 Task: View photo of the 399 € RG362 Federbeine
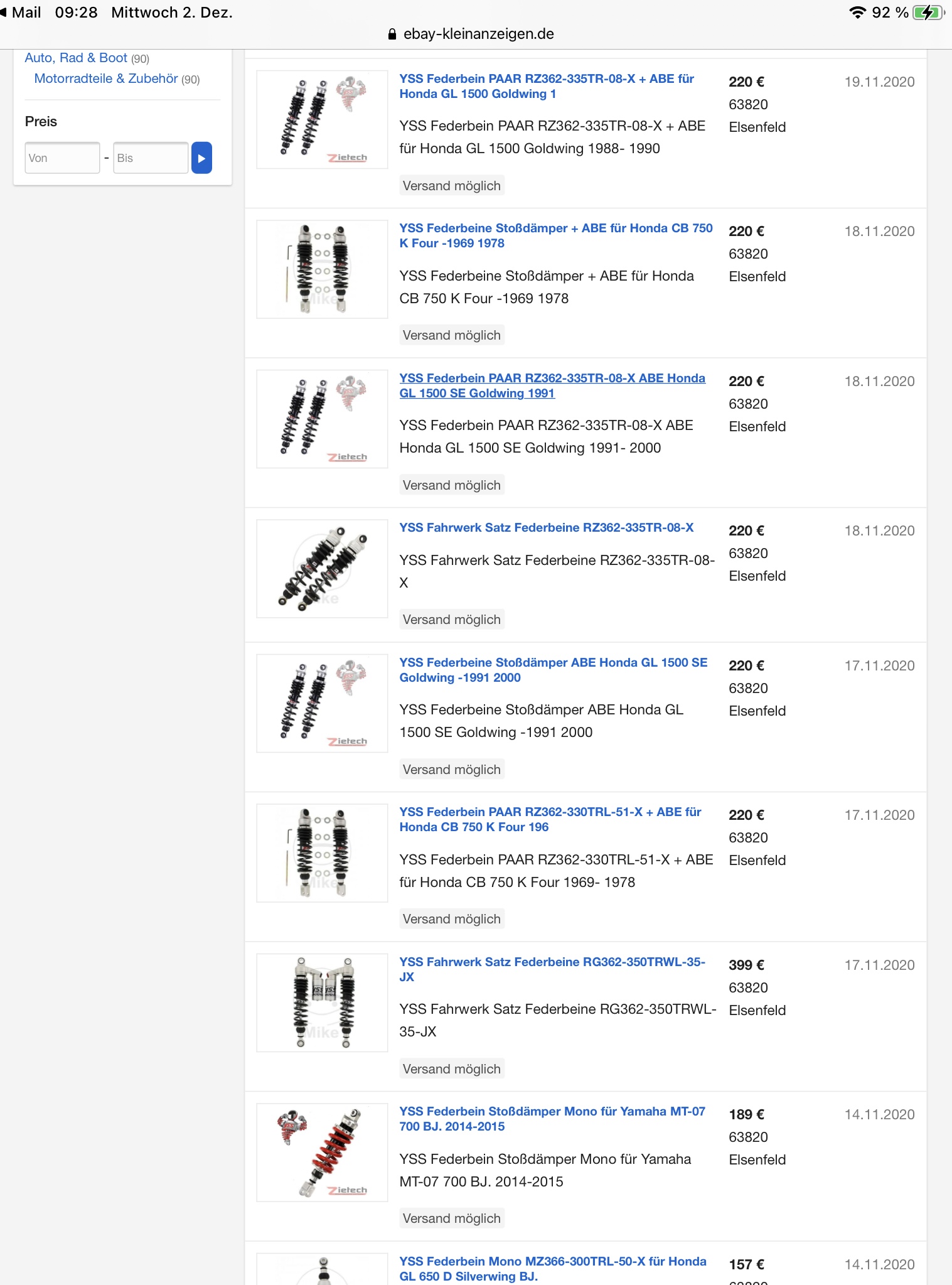click(x=322, y=1003)
